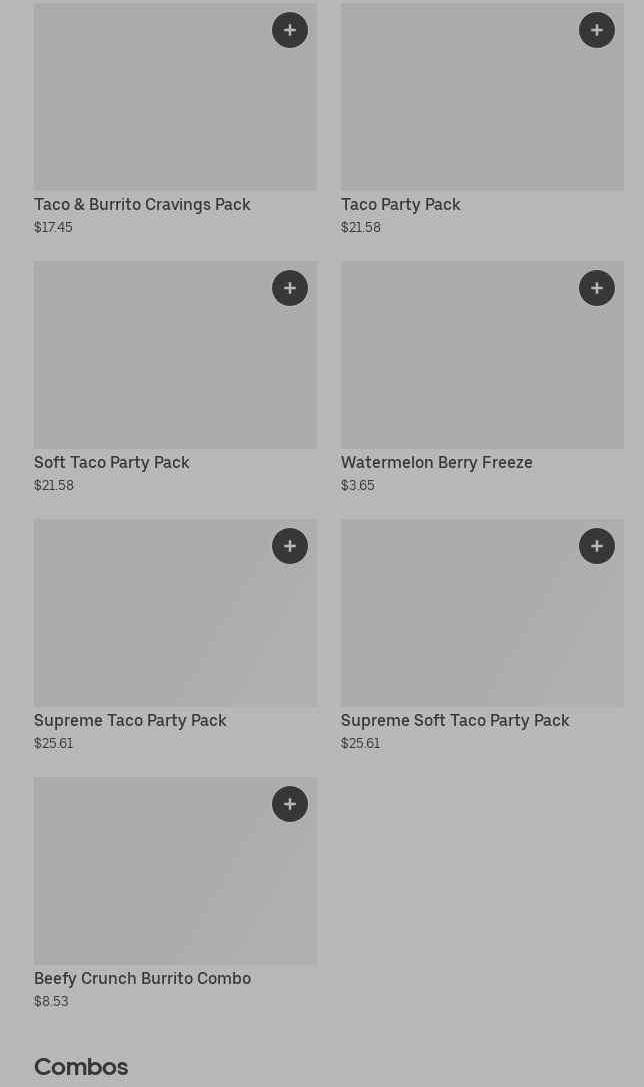
Task: Add Supreme Soft Taco Party Pack
Action: [x=597, y=546]
